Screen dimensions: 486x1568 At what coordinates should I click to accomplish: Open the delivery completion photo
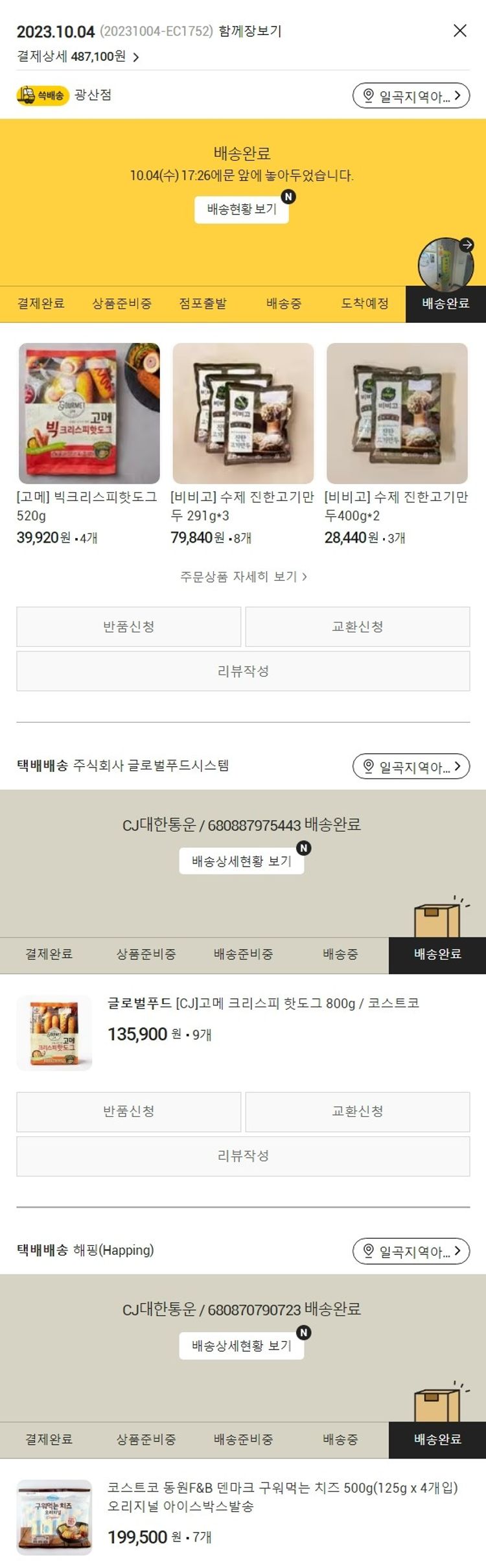(446, 264)
